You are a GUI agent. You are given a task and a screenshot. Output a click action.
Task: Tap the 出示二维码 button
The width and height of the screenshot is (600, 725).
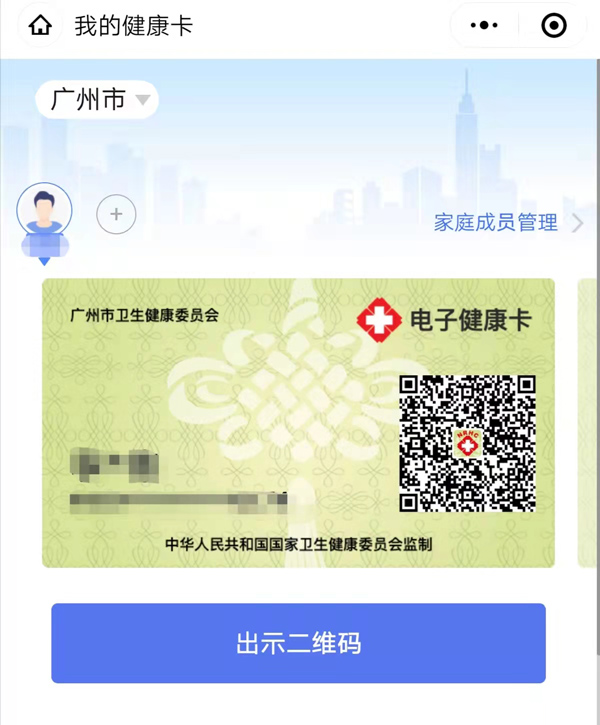click(x=298, y=643)
